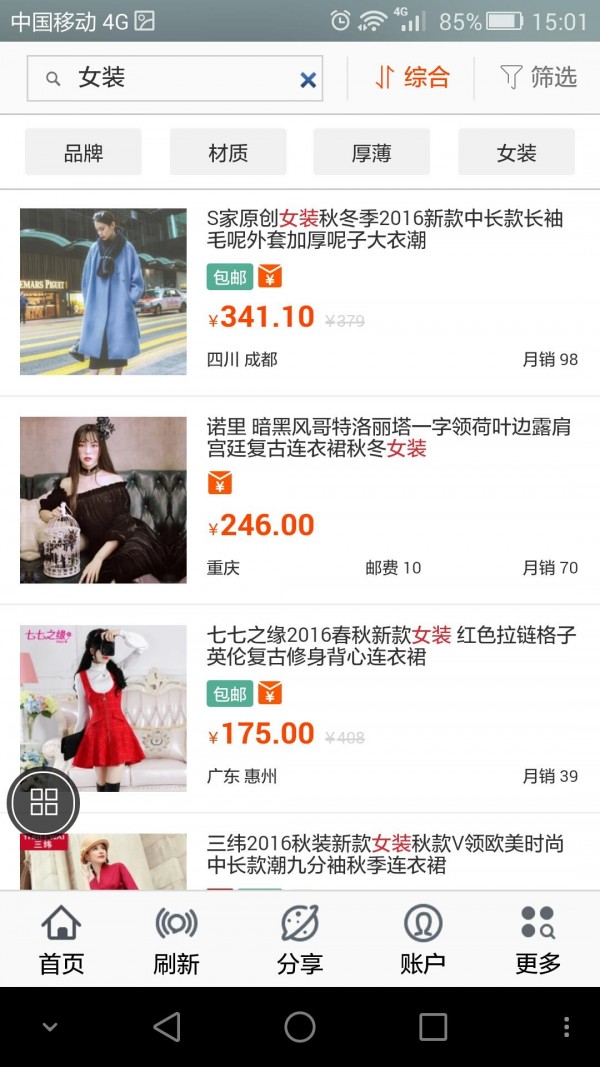Image resolution: width=600 pixels, height=1067 pixels.
Task: Select the 厚薄 filter chip
Action: click(x=371, y=153)
